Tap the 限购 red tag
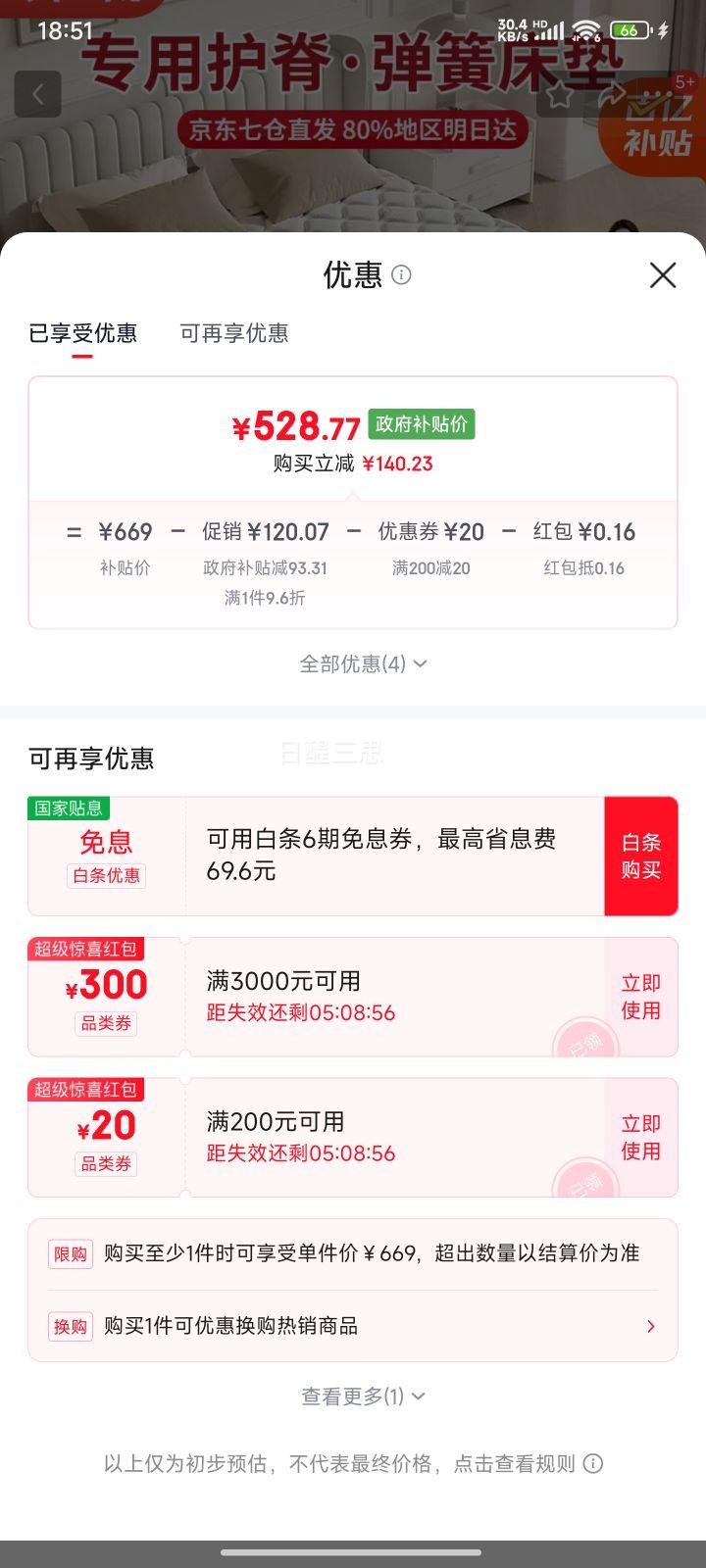 pyautogui.click(x=70, y=1253)
